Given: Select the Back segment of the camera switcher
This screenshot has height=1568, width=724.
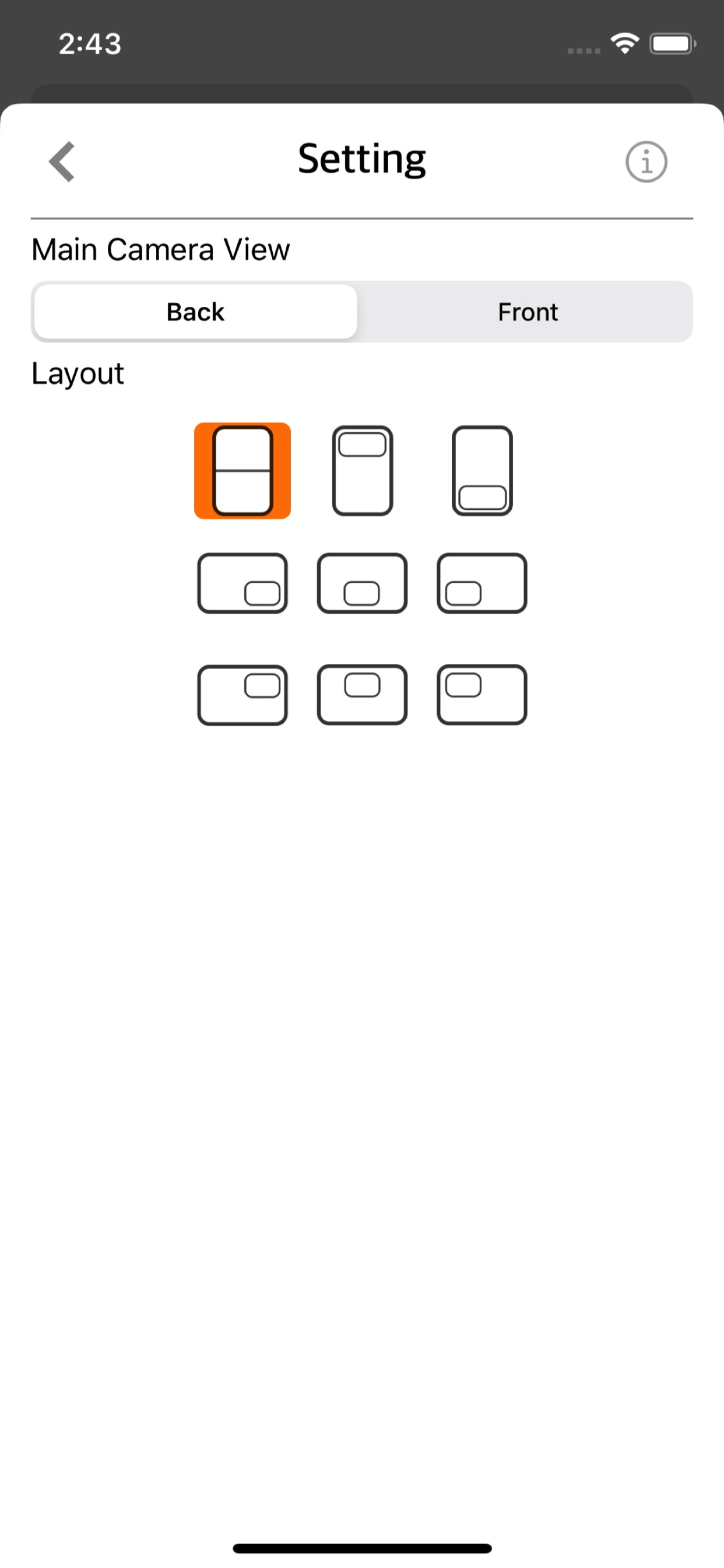Looking at the screenshot, I should [194, 311].
